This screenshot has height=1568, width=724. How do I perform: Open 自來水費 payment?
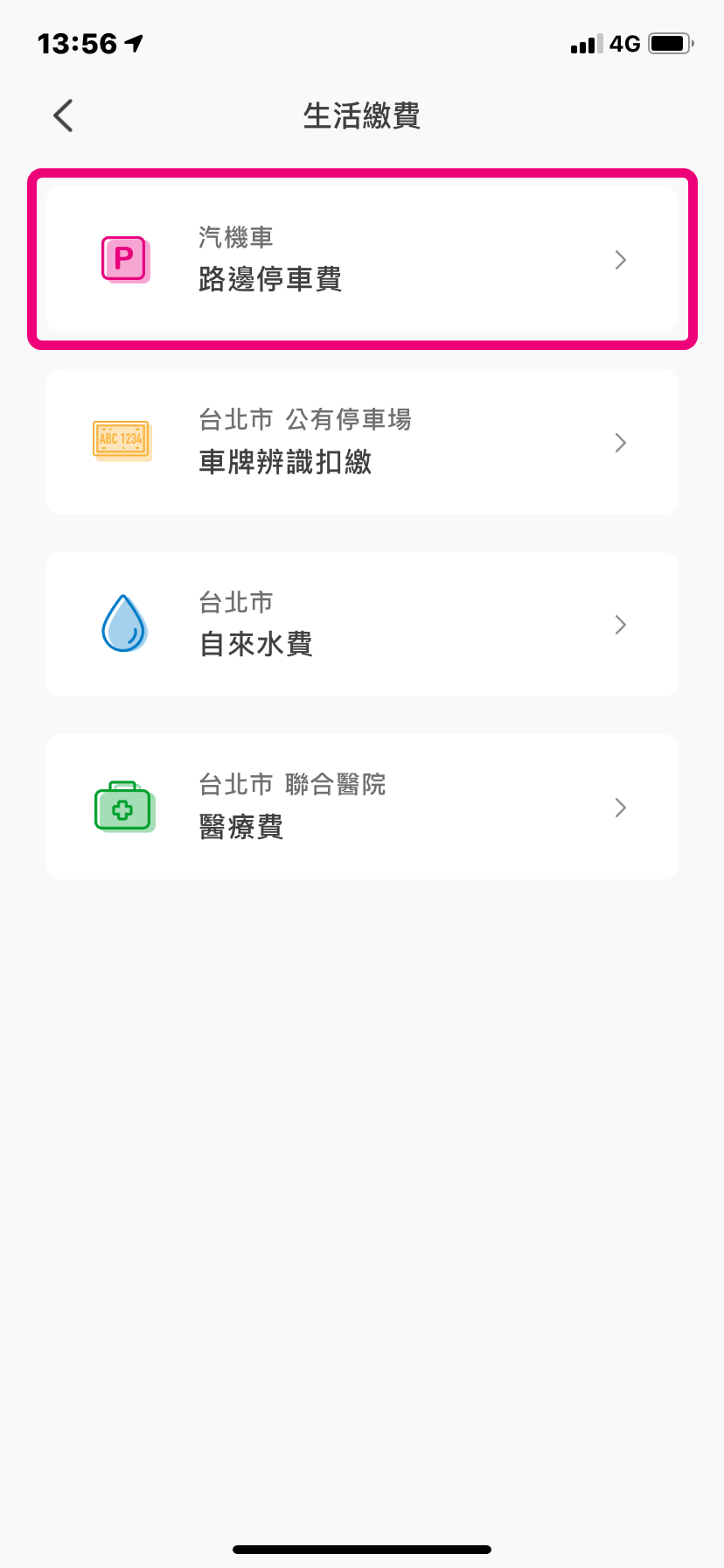point(361,624)
